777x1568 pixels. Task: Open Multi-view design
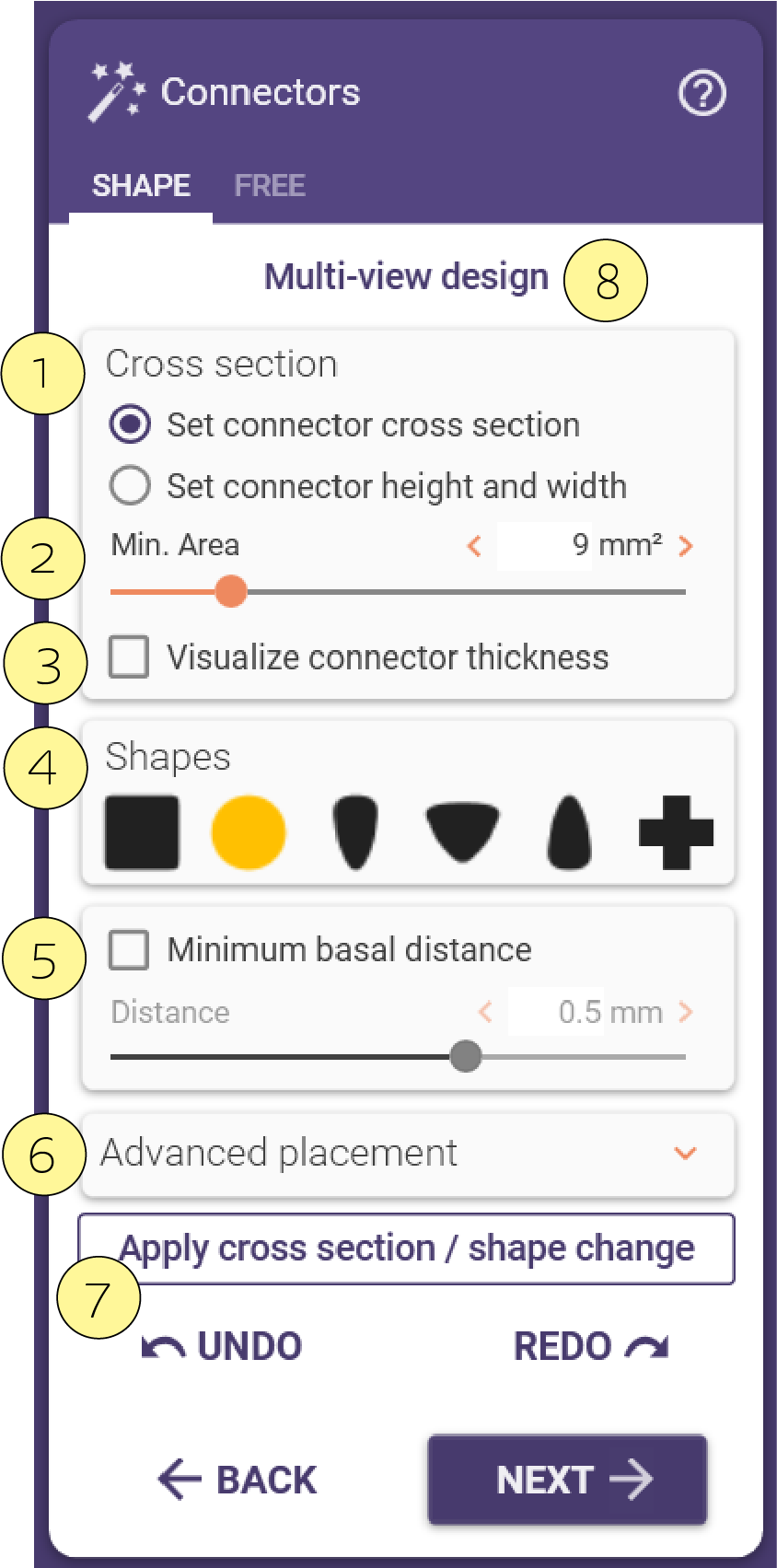pos(406,277)
